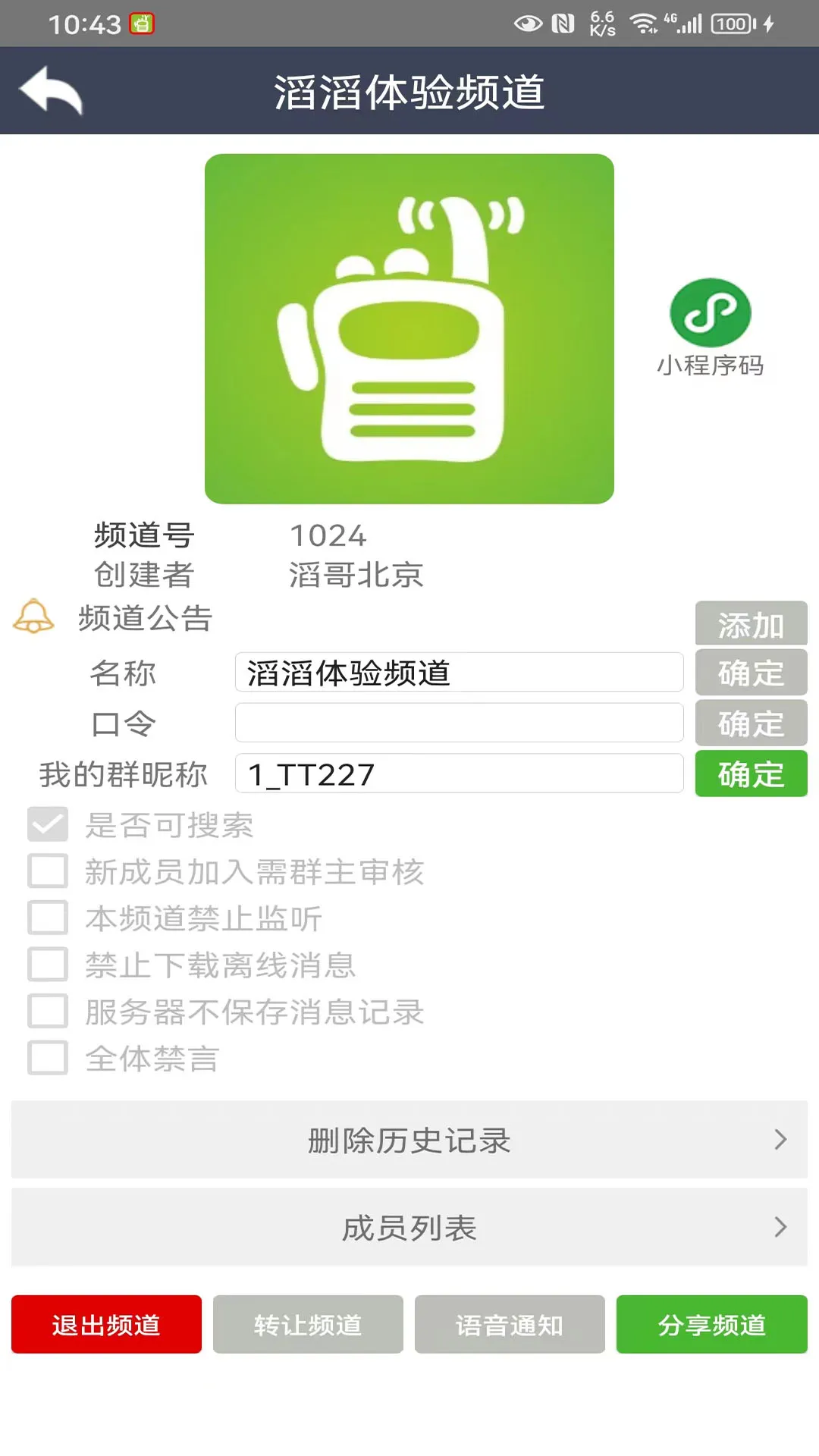Open 语音通知 voice notification

click(x=510, y=1325)
